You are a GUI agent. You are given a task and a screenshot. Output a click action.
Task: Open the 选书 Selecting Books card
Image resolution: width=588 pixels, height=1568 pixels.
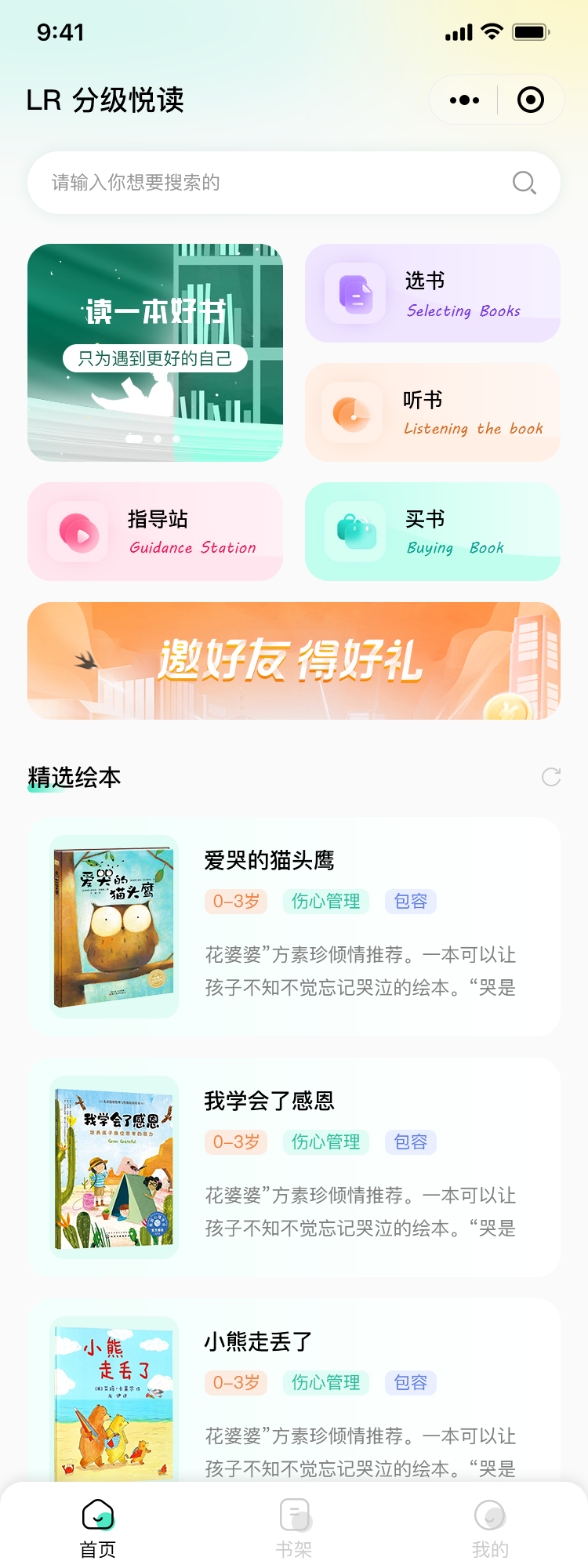point(433,293)
